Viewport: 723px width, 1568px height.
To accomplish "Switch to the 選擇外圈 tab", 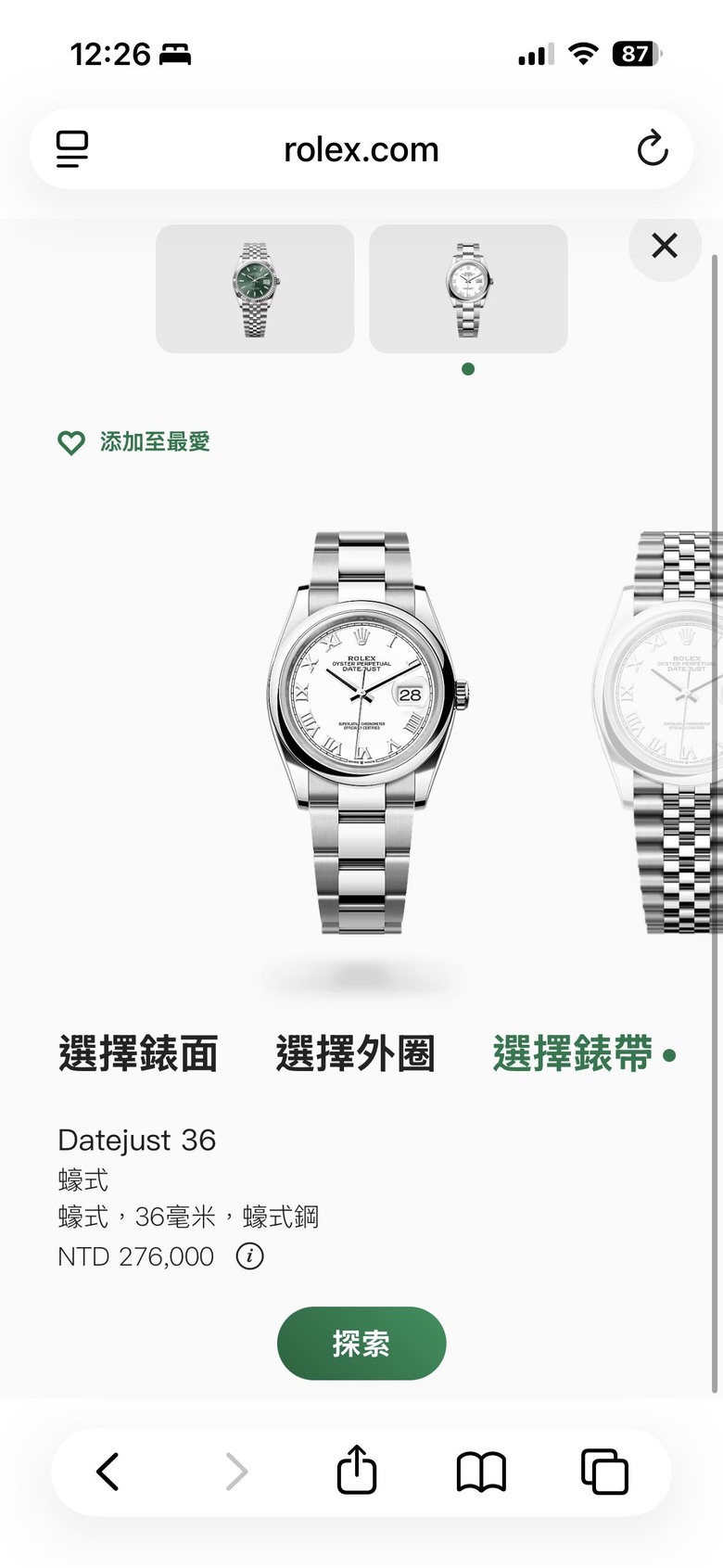I will (355, 1054).
